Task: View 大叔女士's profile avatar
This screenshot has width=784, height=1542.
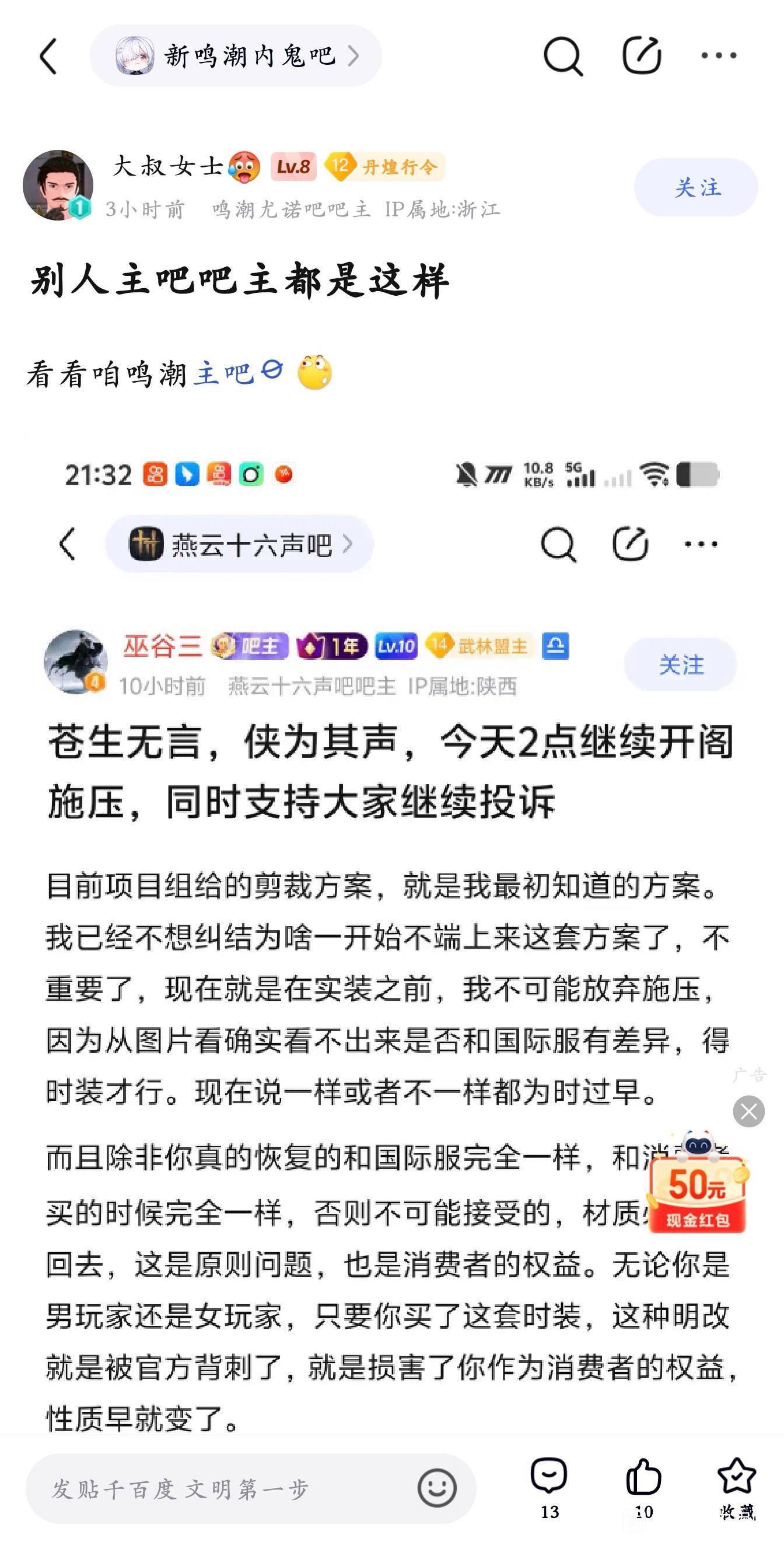Action: 58,186
